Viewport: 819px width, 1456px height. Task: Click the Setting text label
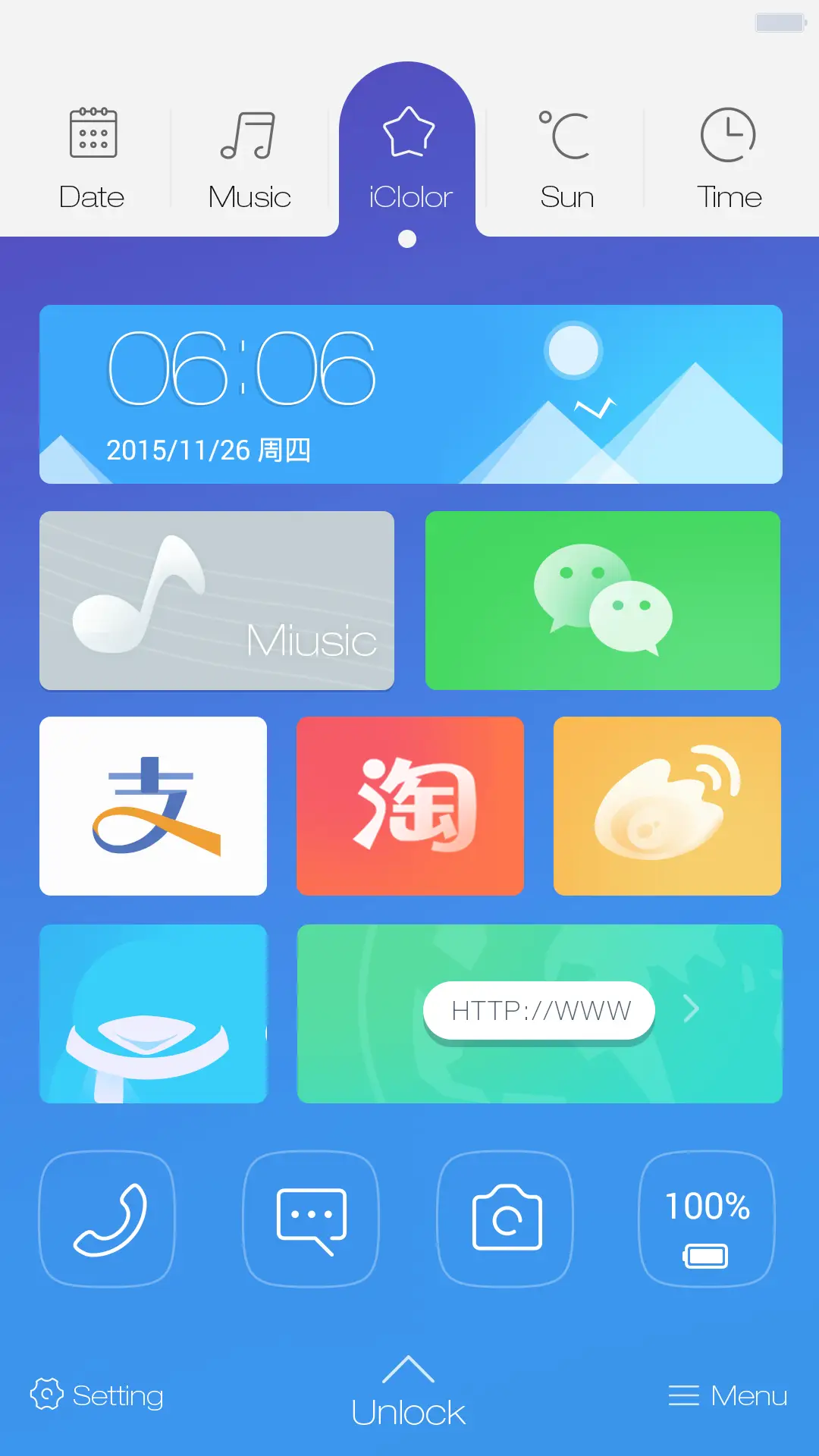pyautogui.click(x=117, y=1395)
